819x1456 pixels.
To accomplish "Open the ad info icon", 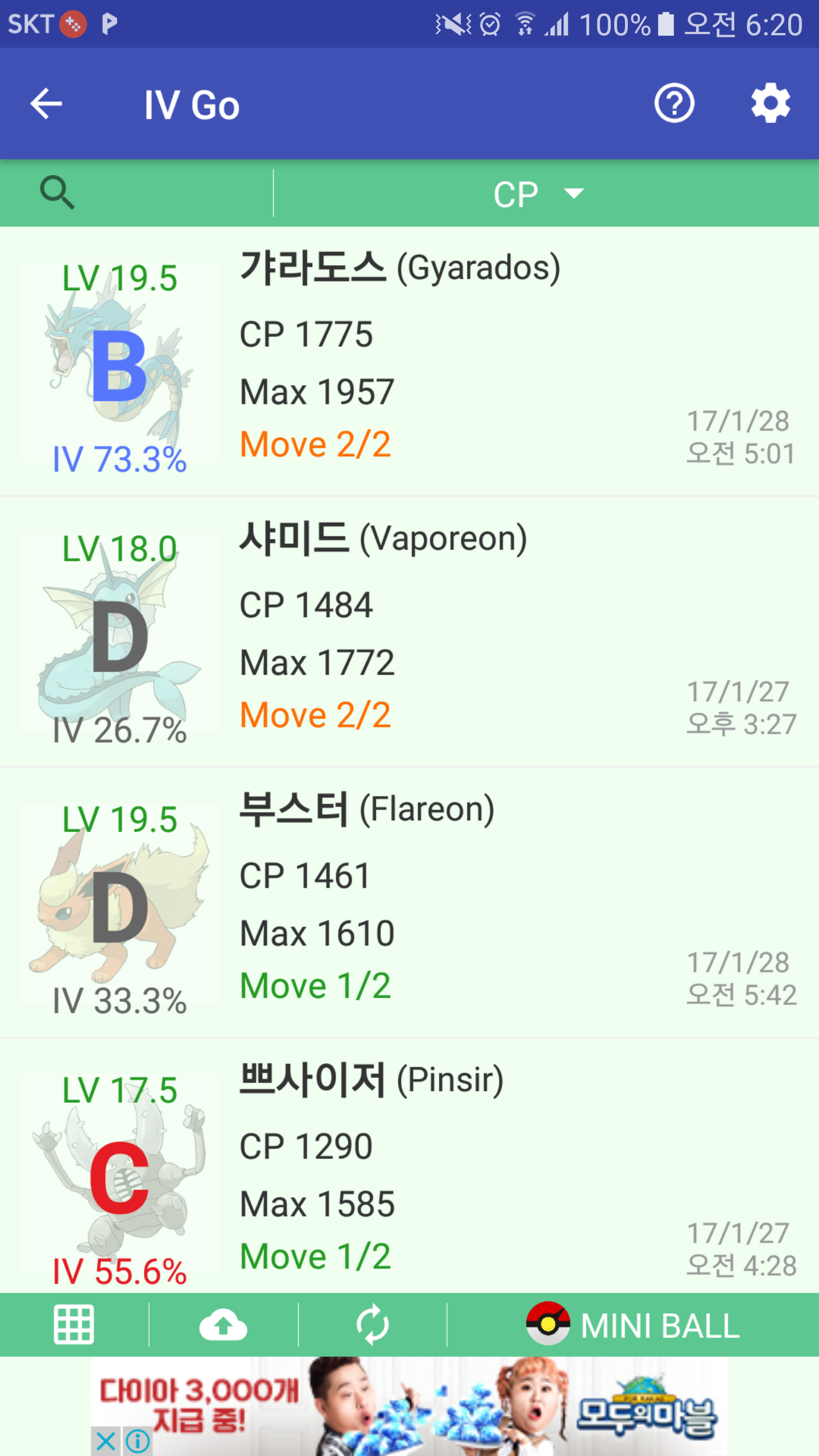I will click(x=138, y=1441).
